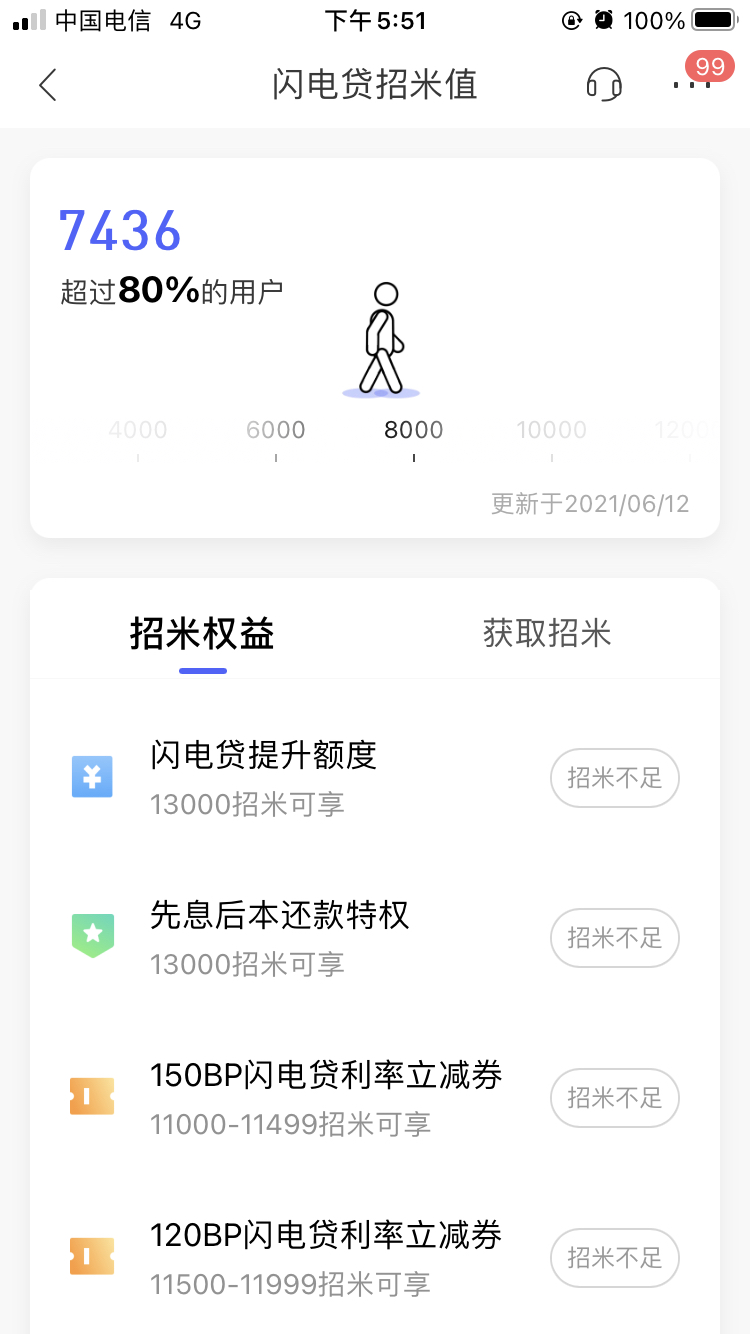Image resolution: width=750 pixels, height=1334 pixels.
Task: Go back with the top-left arrow
Action: coord(47,85)
